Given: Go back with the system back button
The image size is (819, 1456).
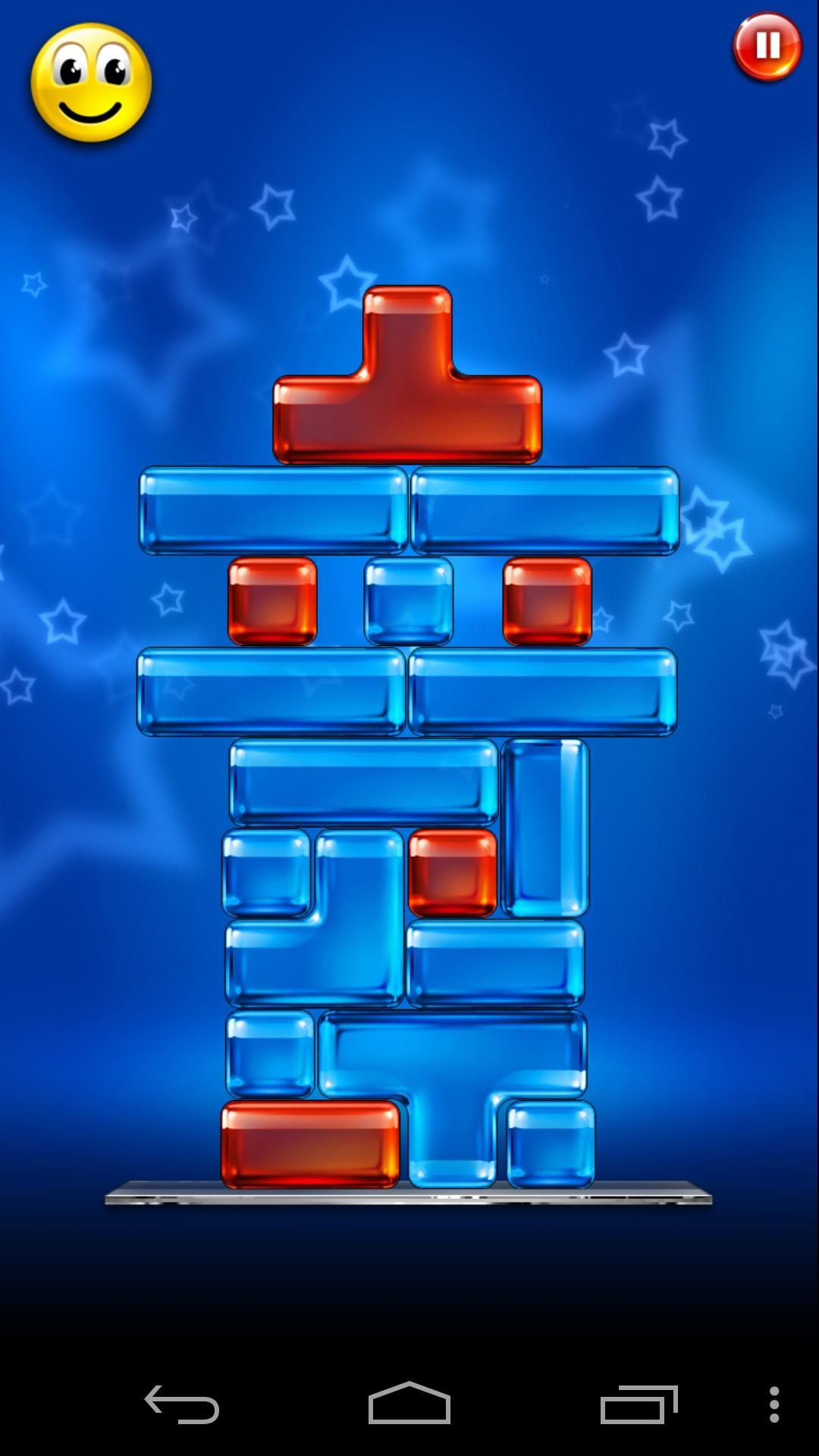Looking at the screenshot, I should pyautogui.click(x=182, y=1404).
